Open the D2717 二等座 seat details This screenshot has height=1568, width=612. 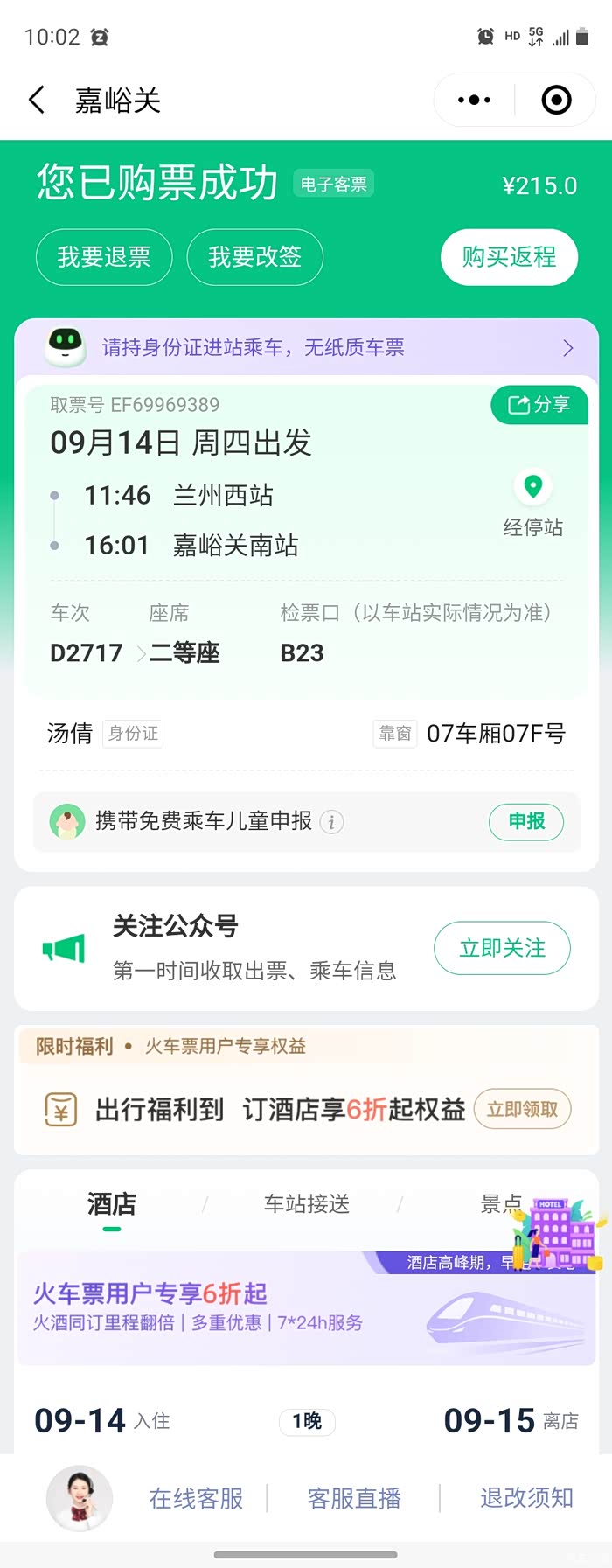point(136,653)
